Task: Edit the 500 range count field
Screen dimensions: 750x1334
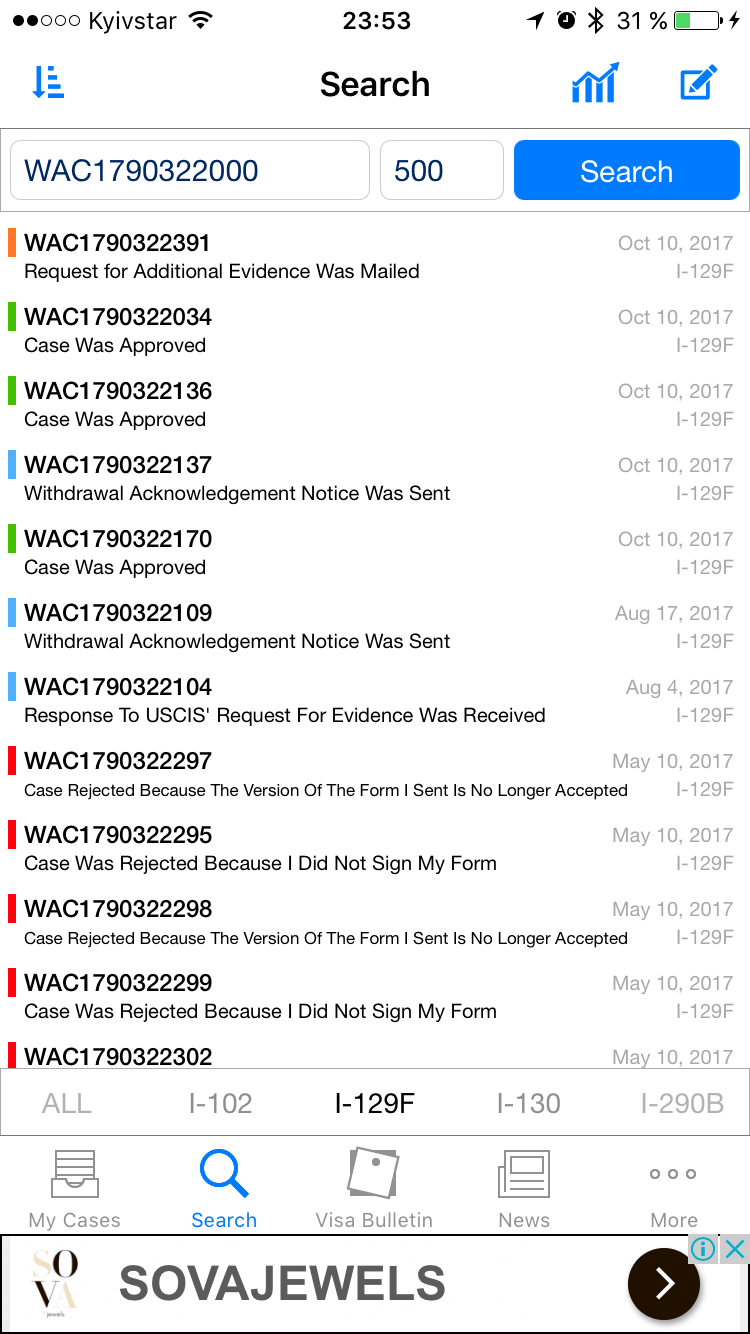Action: 442,170
